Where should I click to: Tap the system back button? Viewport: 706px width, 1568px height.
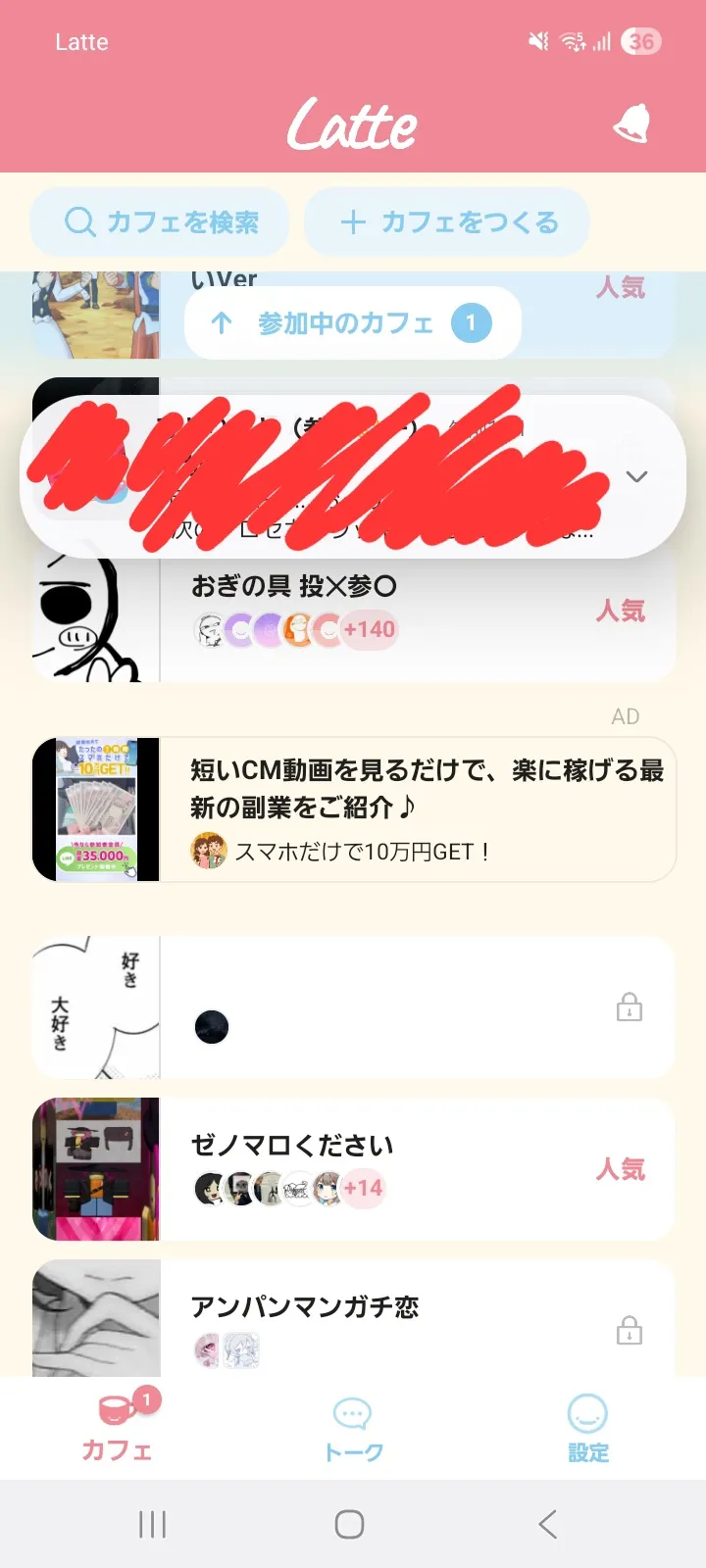coord(548,1524)
